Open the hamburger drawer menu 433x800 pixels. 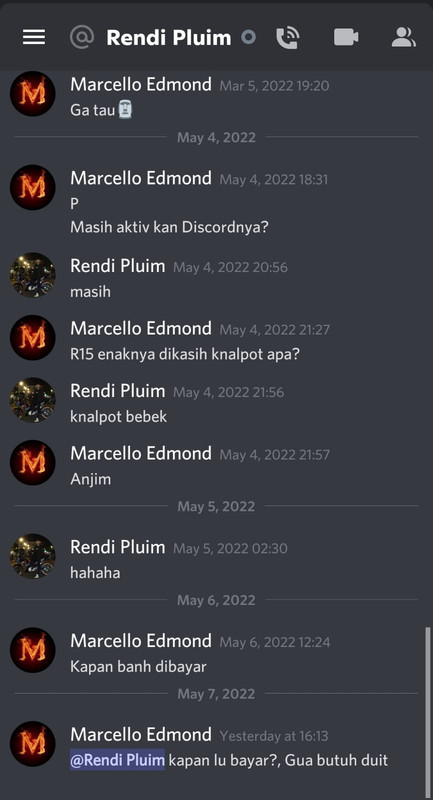point(34,37)
